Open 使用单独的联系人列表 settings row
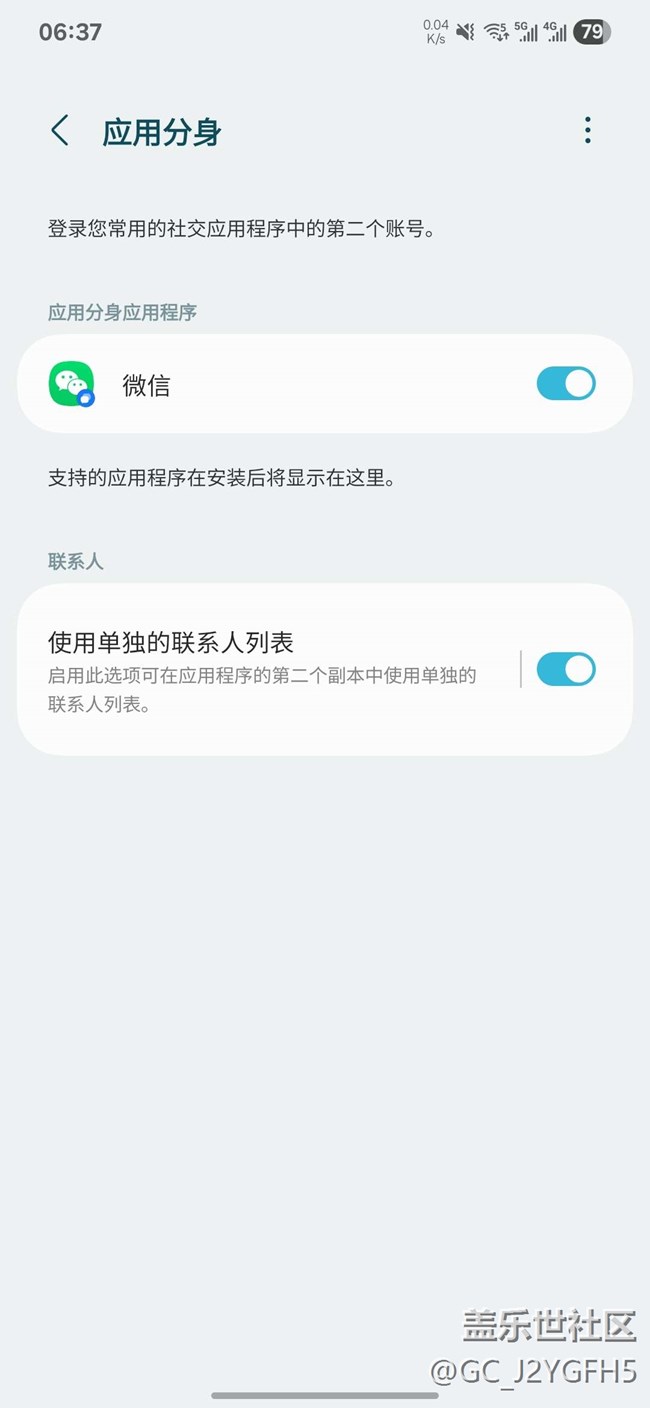The image size is (650, 1408). (270, 669)
